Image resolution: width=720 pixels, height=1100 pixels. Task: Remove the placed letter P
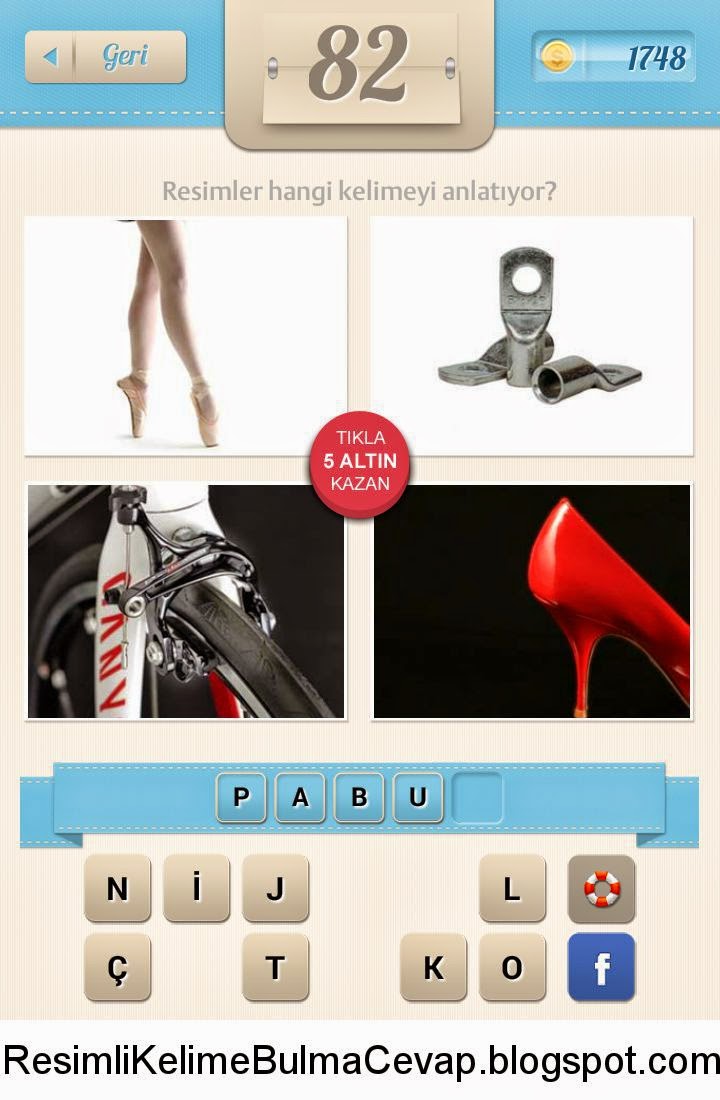tap(241, 797)
